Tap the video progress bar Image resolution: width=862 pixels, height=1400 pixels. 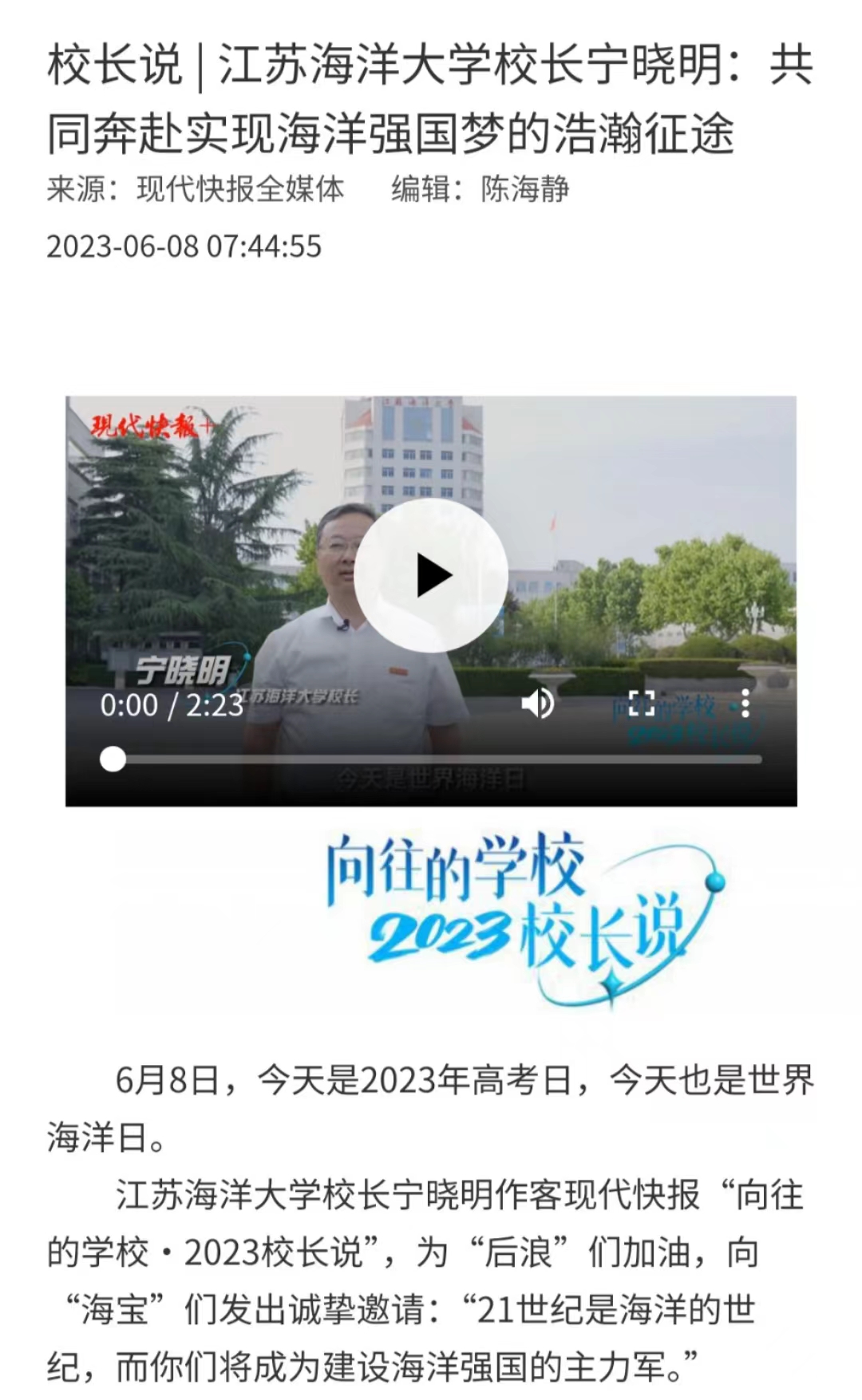[x=437, y=759]
